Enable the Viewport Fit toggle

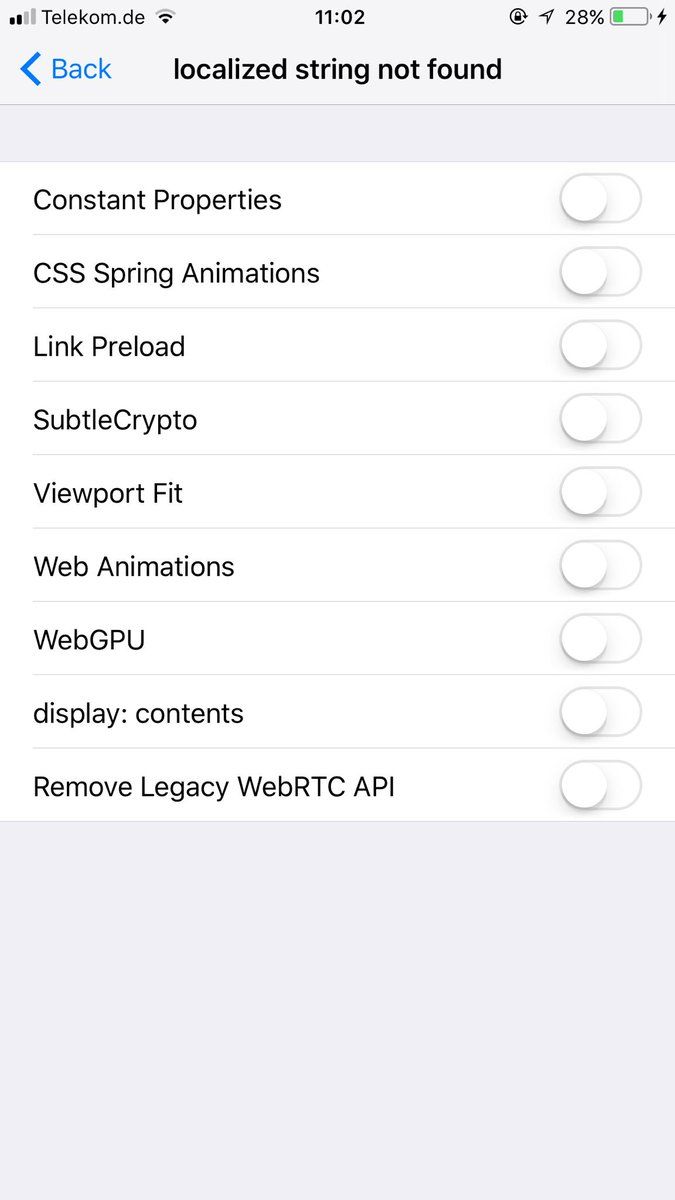600,492
